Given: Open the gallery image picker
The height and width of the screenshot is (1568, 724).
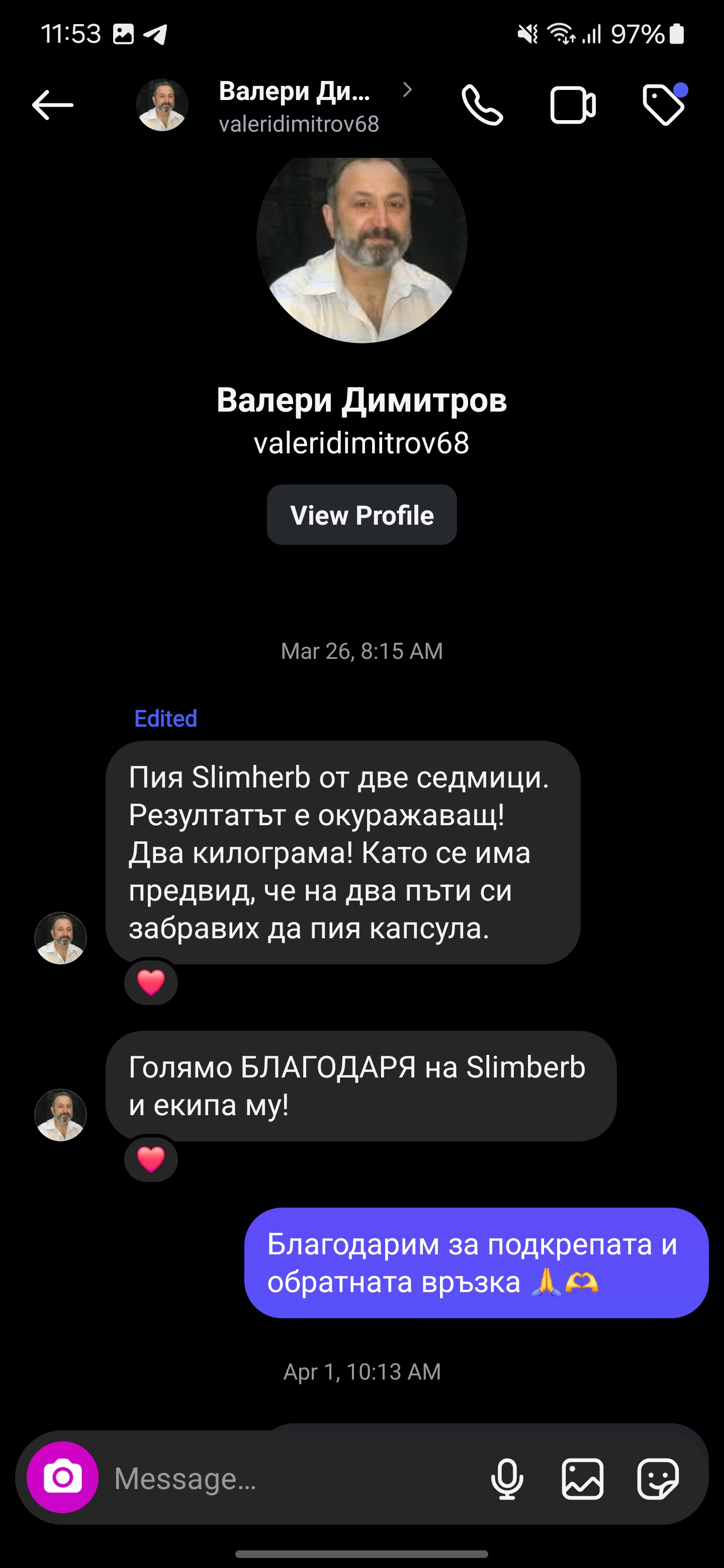Looking at the screenshot, I should tap(582, 1479).
